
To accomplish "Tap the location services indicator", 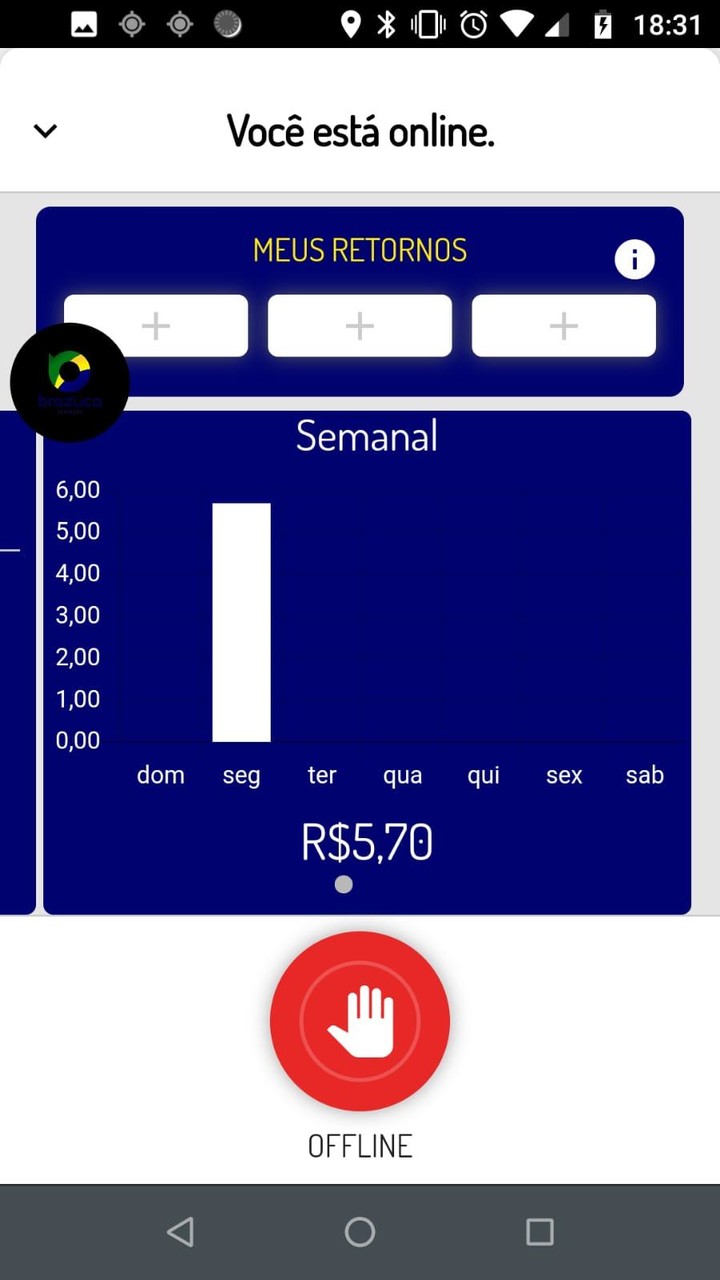I will [352, 24].
